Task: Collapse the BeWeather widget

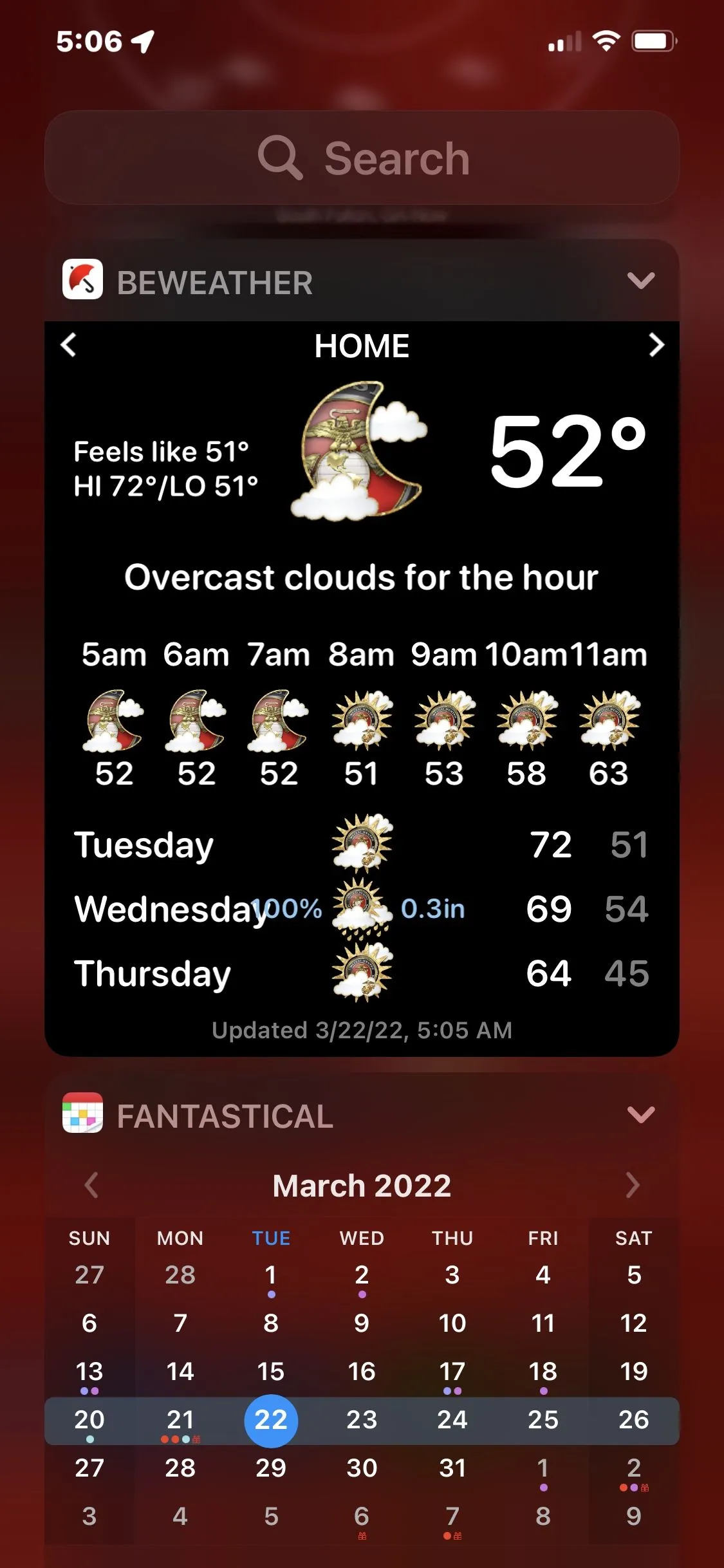Action: (x=640, y=281)
